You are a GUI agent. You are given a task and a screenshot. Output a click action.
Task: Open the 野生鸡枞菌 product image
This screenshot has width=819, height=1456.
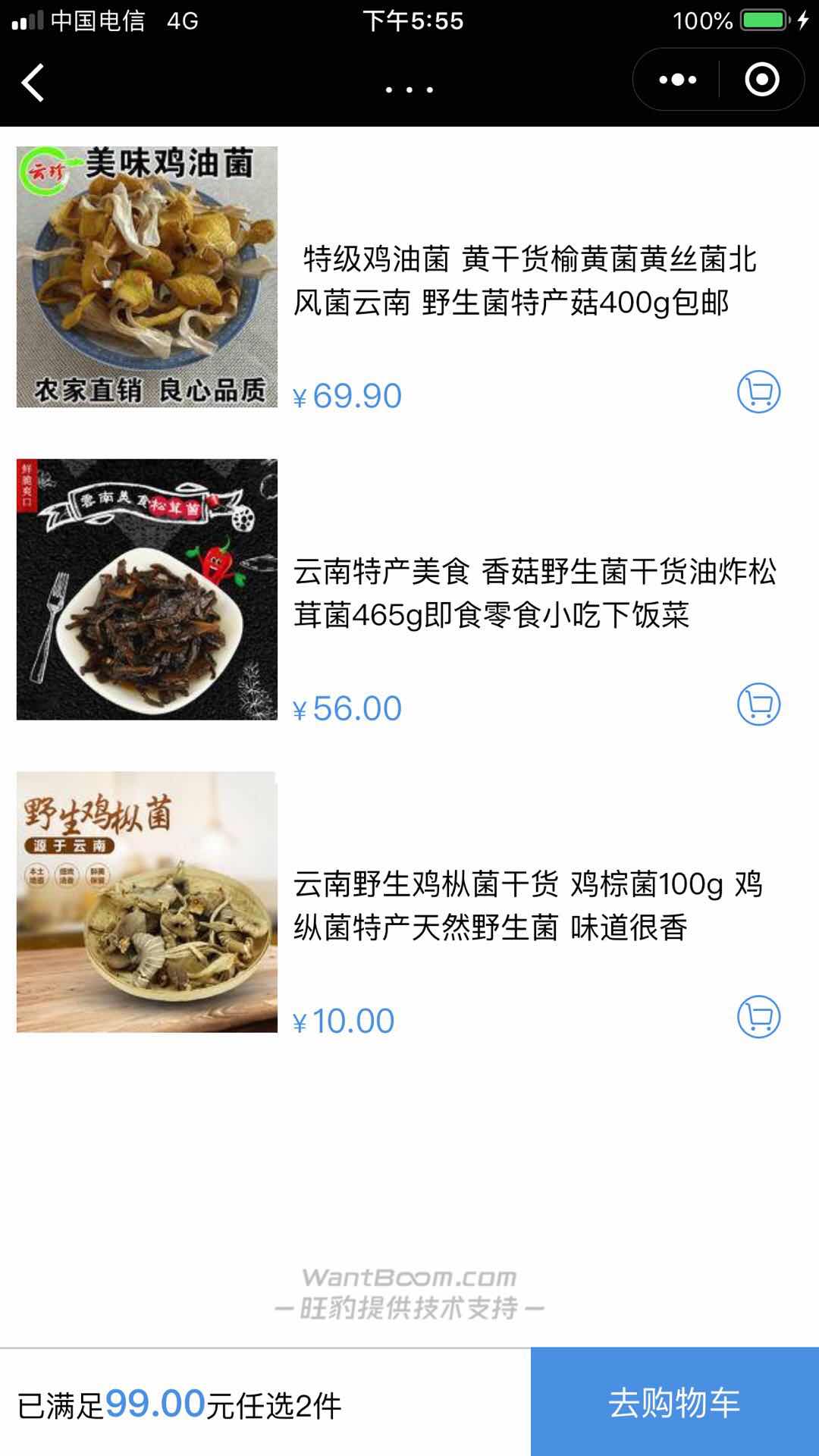(x=147, y=902)
